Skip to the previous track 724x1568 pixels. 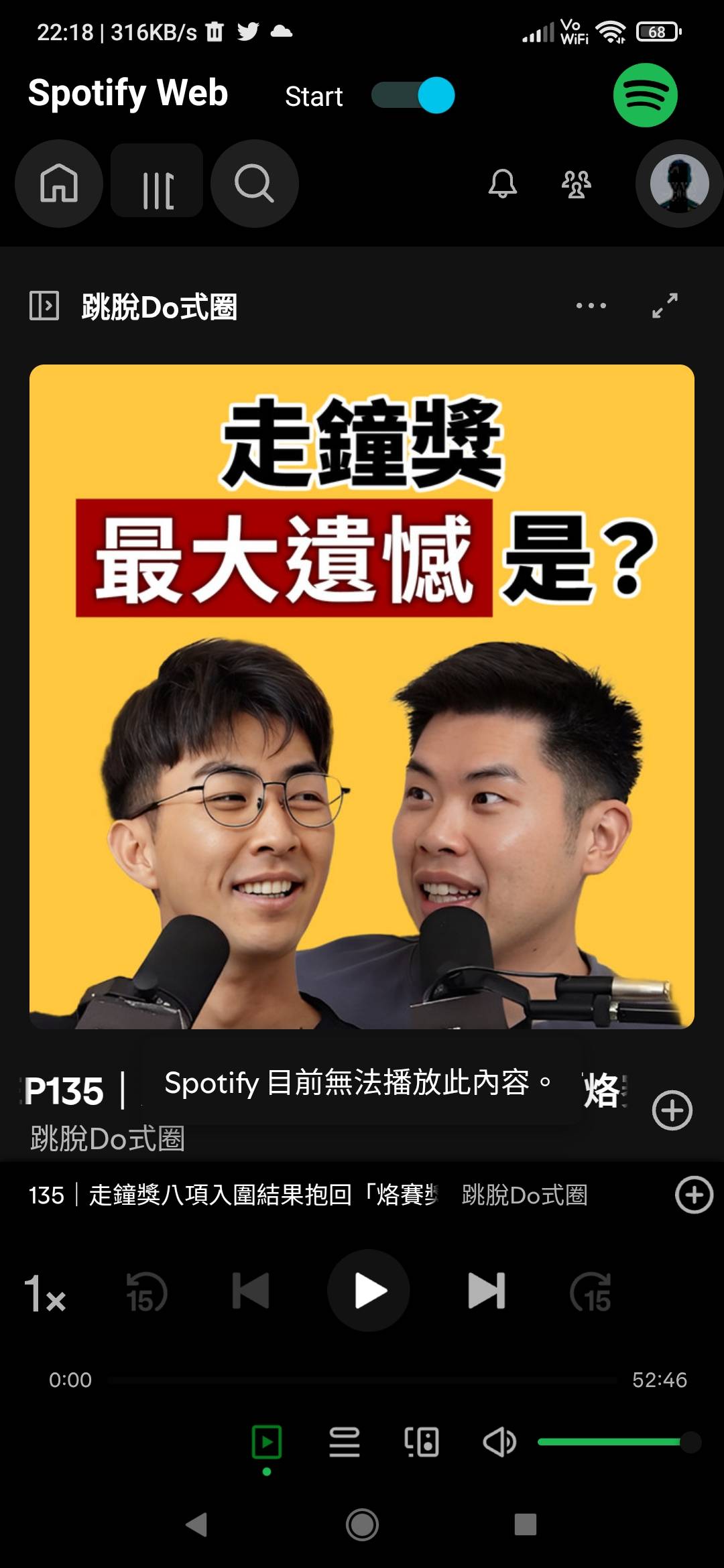click(x=251, y=1291)
